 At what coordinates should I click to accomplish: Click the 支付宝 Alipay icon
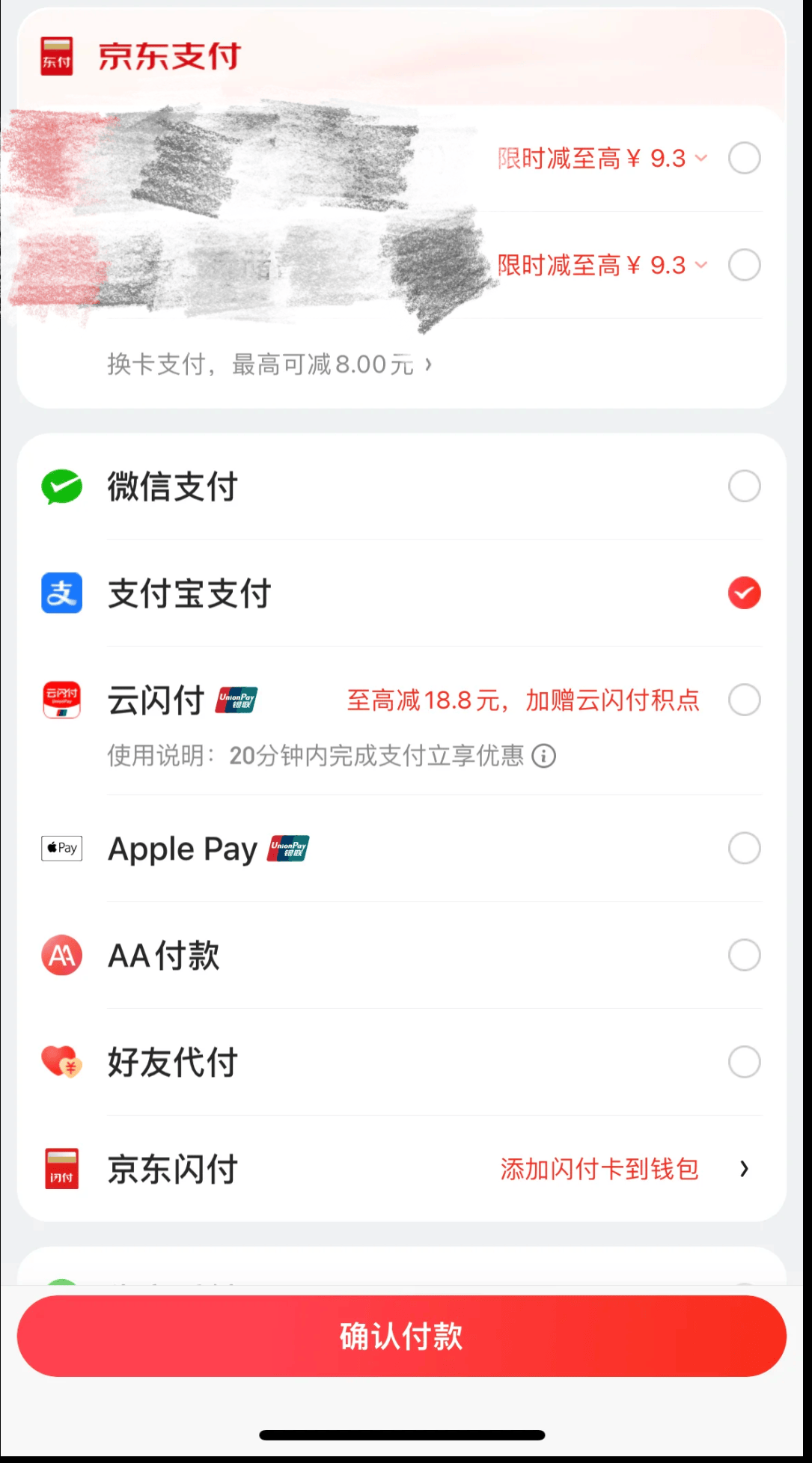[61, 593]
